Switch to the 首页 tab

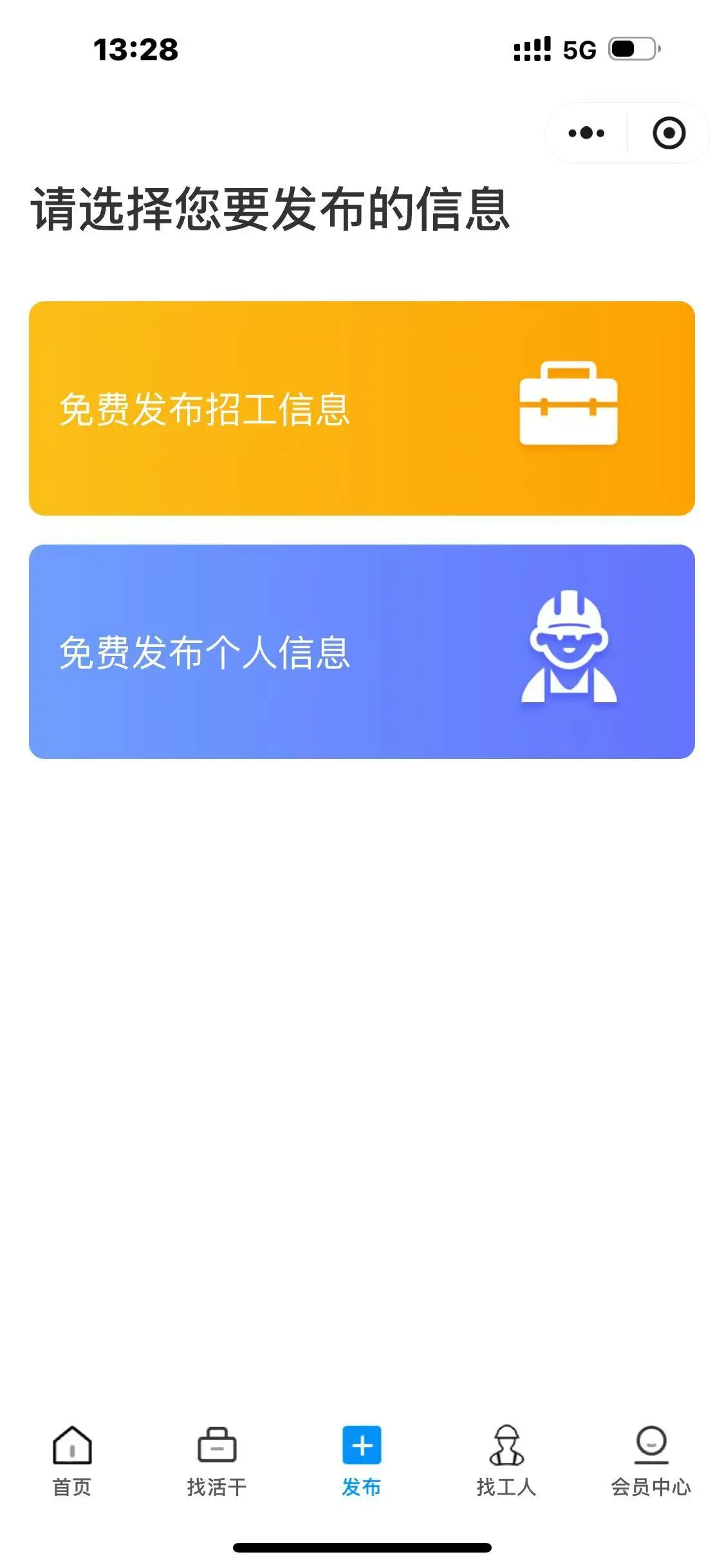click(72, 1460)
